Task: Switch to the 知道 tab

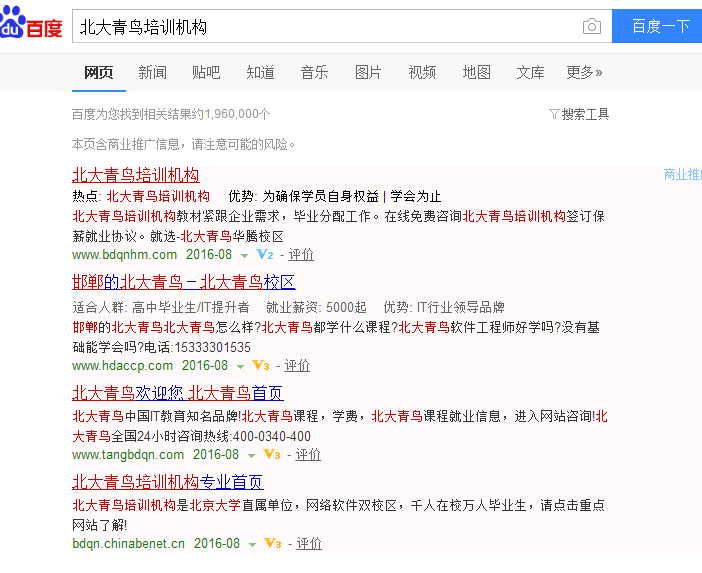Action: click(x=260, y=72)
